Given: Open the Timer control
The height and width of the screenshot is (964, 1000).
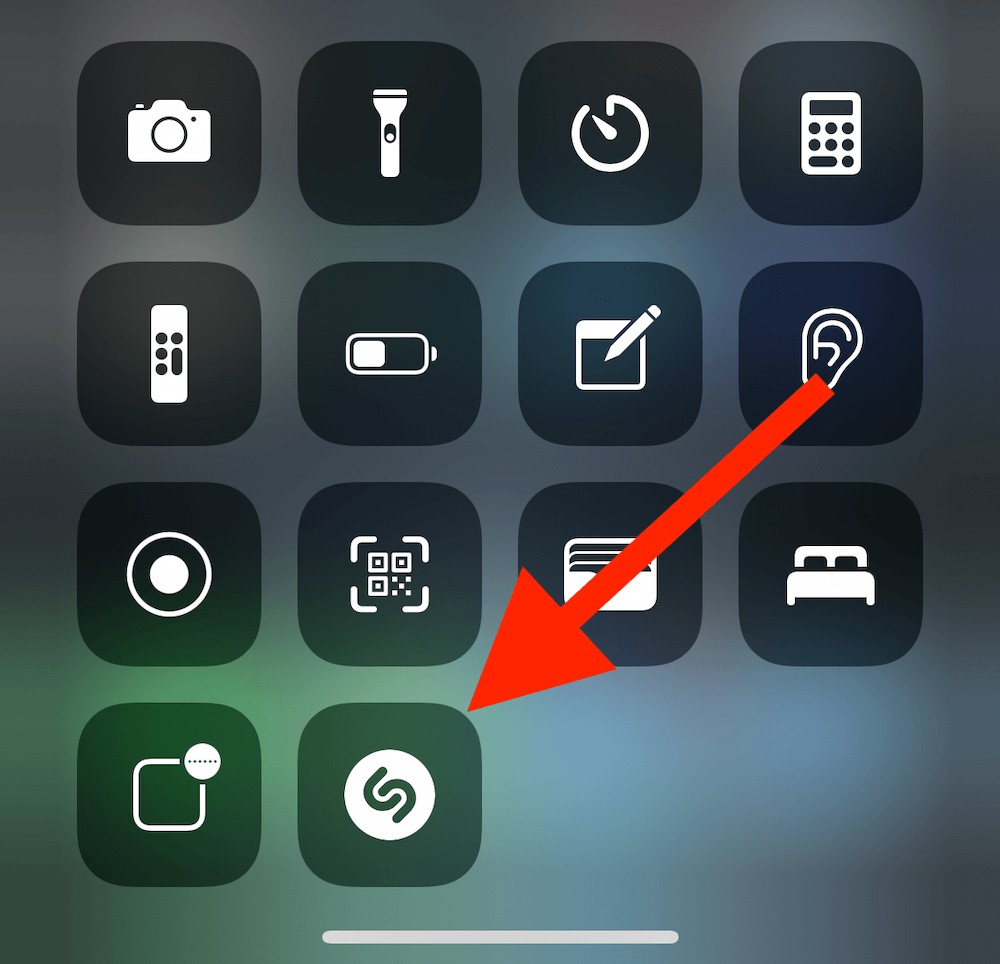Looking at the screenshot, I should coord(609,134).
